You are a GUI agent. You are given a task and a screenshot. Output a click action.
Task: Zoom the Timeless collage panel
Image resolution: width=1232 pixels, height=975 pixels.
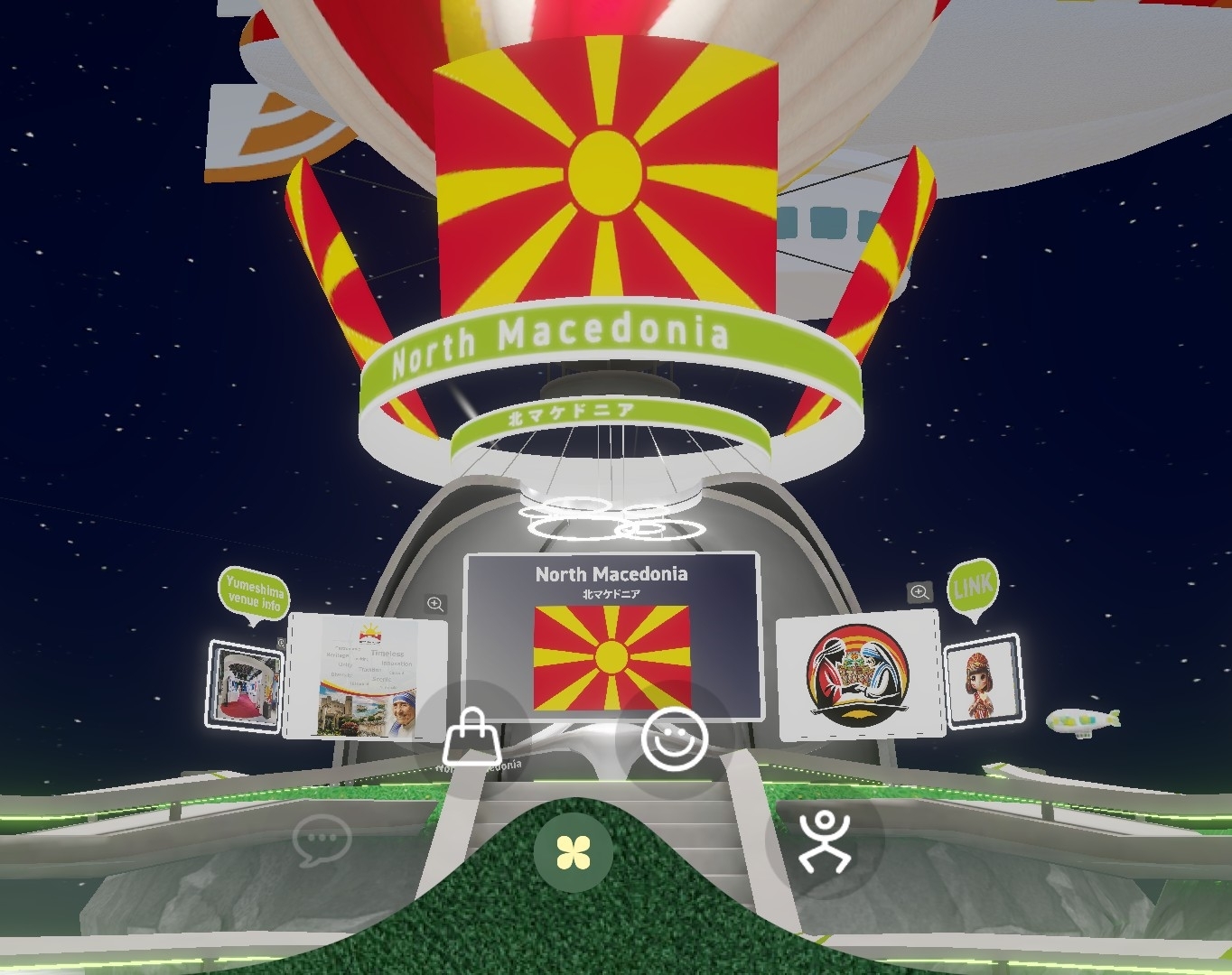click(x=435, y=604)
